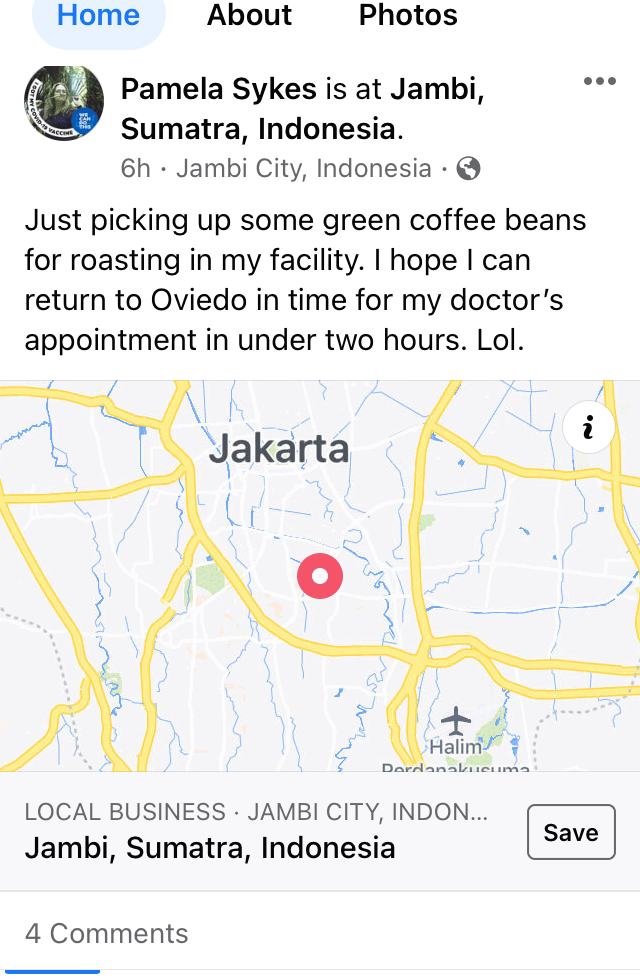The image size is (640, 980).
Task: Tap the map info icon
Action: click(x=588, y=428)
